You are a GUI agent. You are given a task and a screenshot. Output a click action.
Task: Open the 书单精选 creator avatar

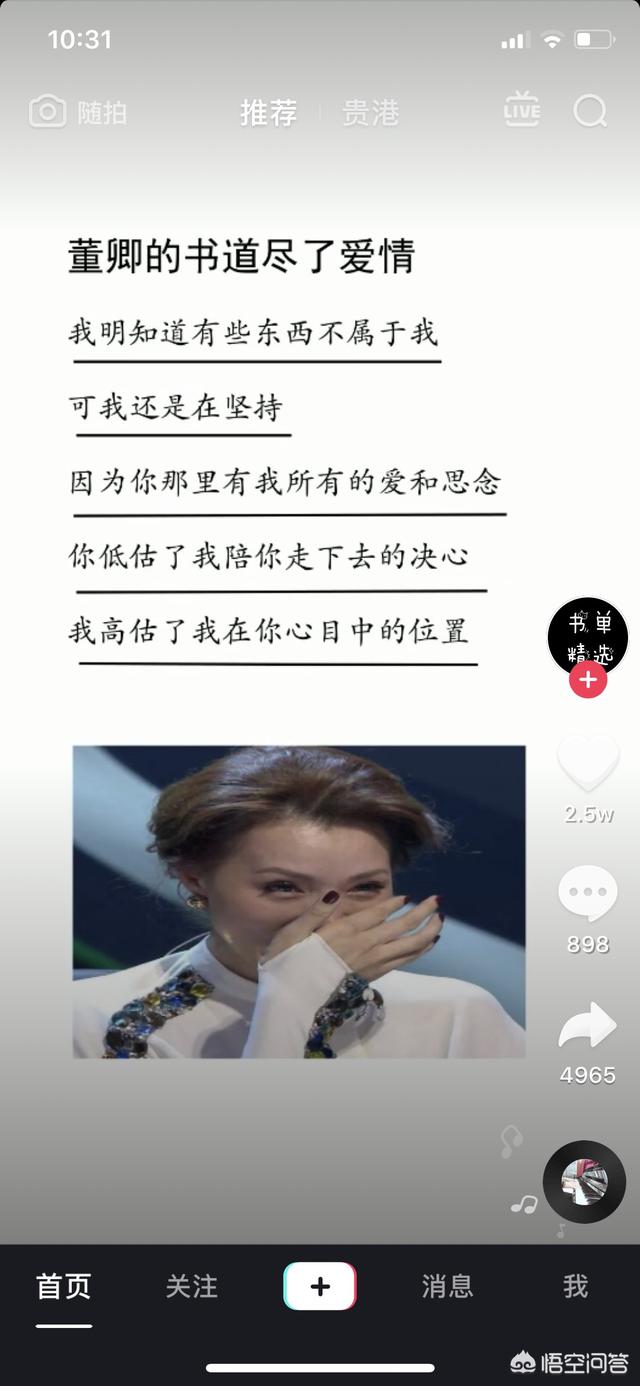pos(588,636)
